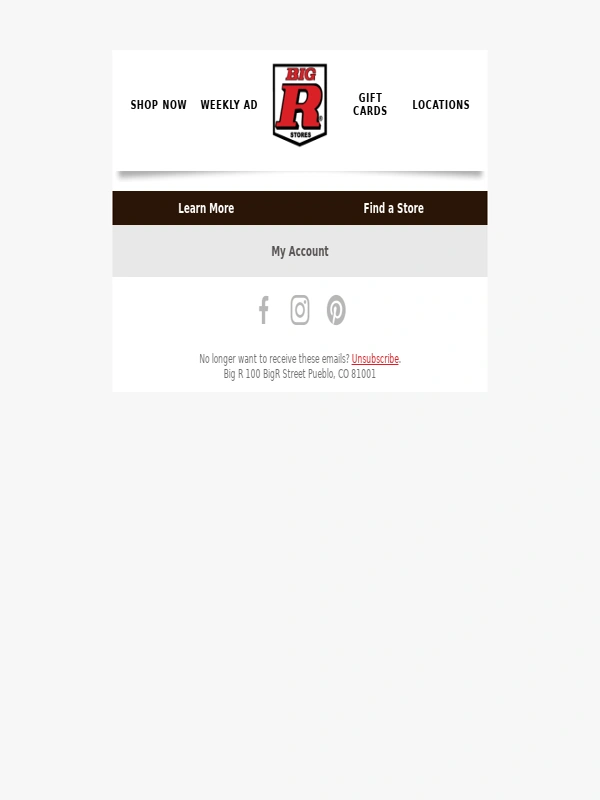This screenshot has height=800, width=600.
Task: Open the Shop Now link
Action: 158,105
